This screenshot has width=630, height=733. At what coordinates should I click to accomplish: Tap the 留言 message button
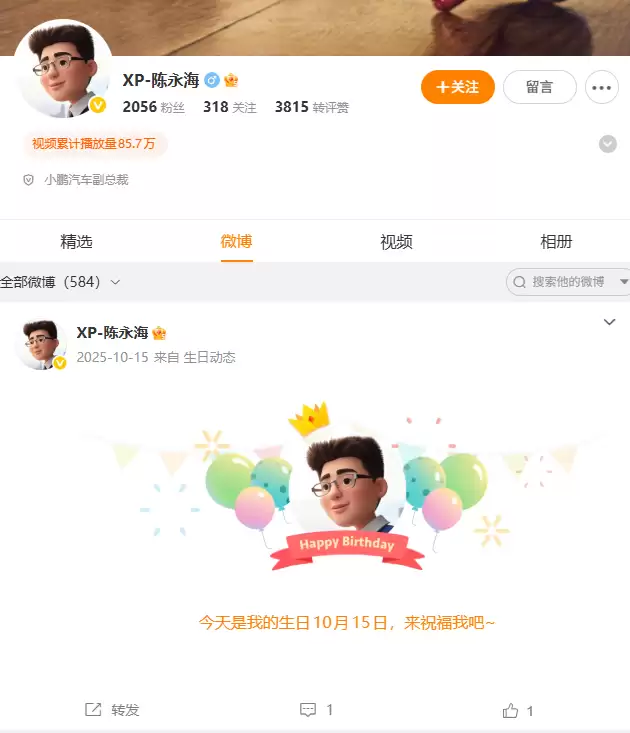(539, 87)
